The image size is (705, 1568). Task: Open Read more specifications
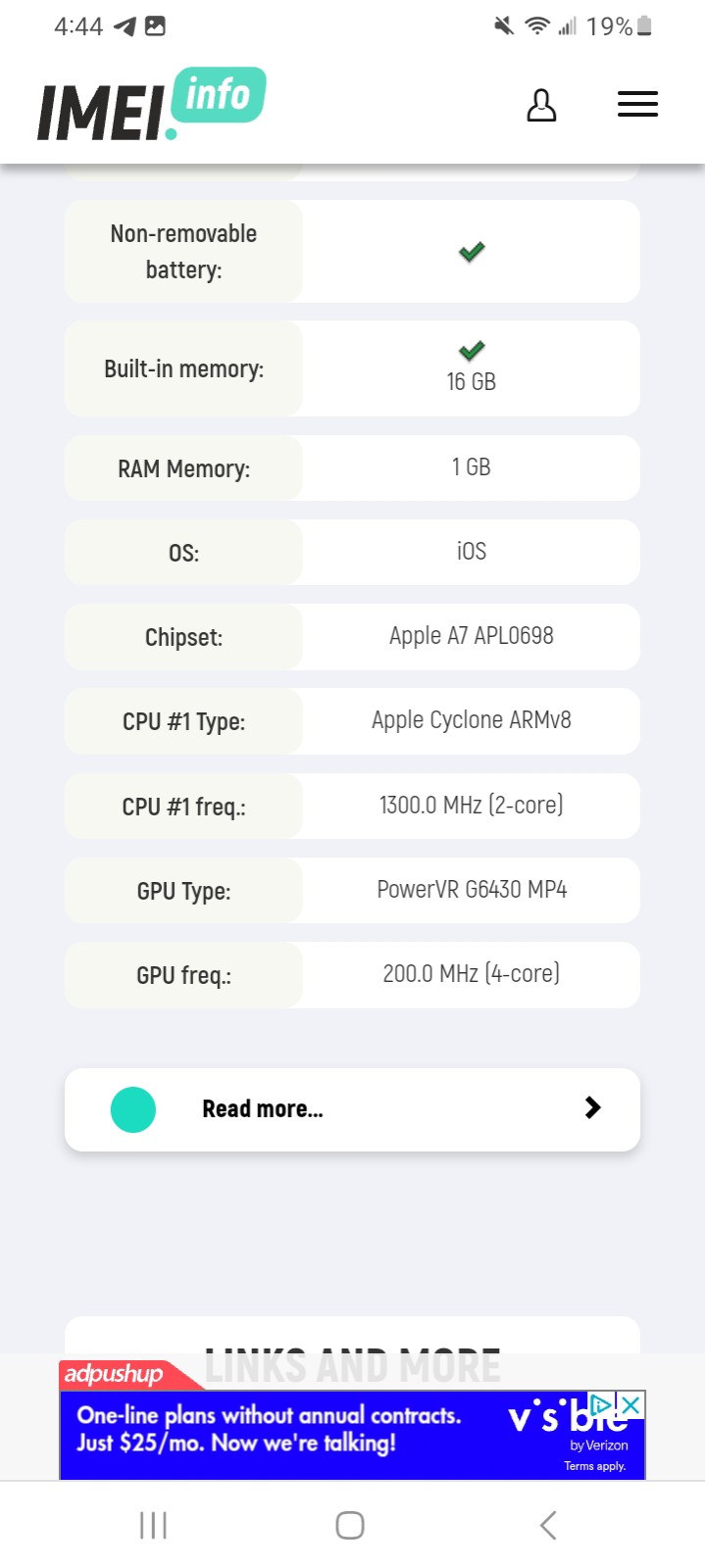click(352, 1109)
